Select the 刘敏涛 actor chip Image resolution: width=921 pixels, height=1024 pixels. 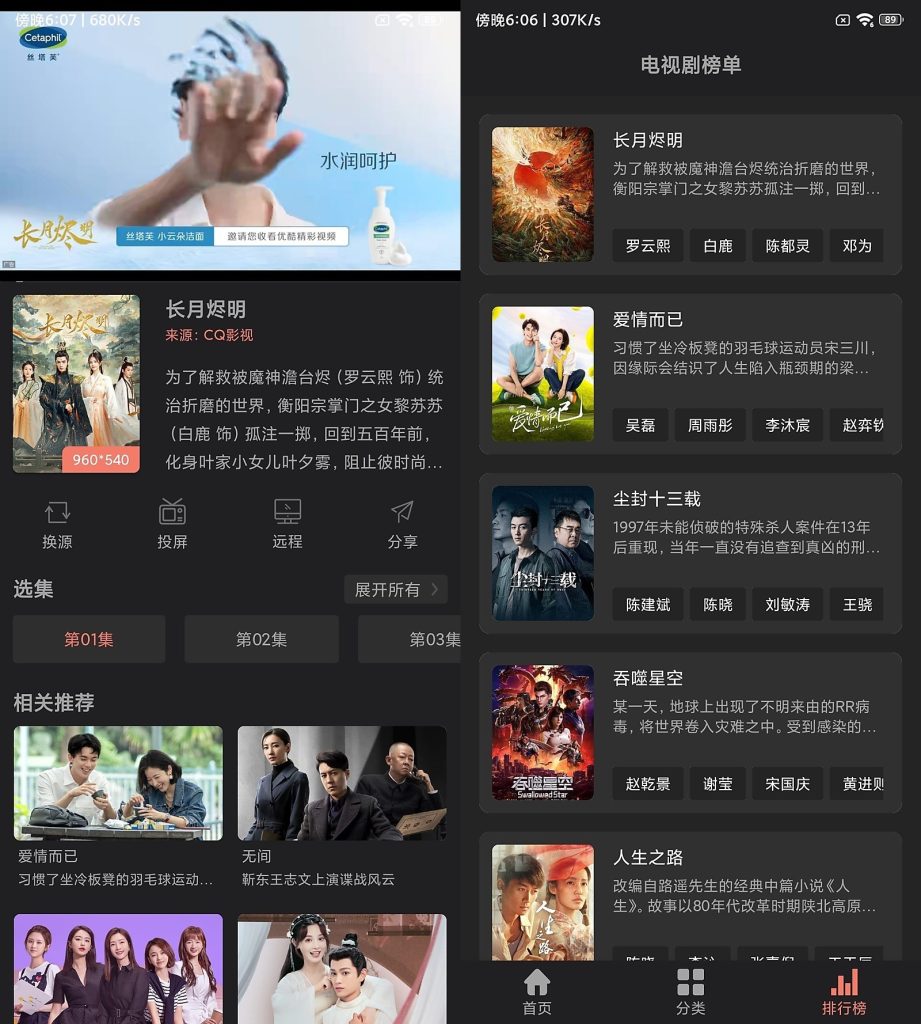coord(787,604)
